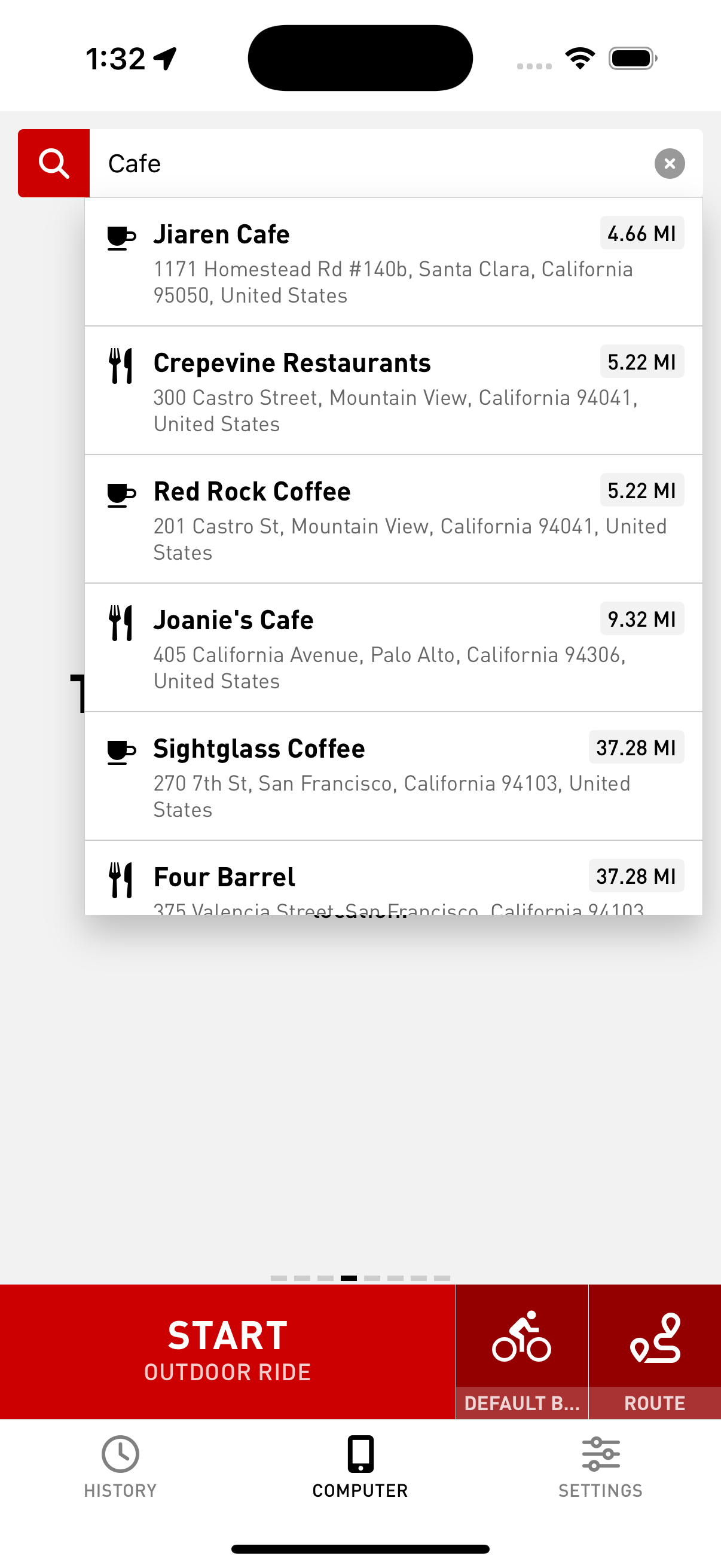This screenshot has height=1568, width=721.
Task: Open the Route button
Action: click(655, 1351)
